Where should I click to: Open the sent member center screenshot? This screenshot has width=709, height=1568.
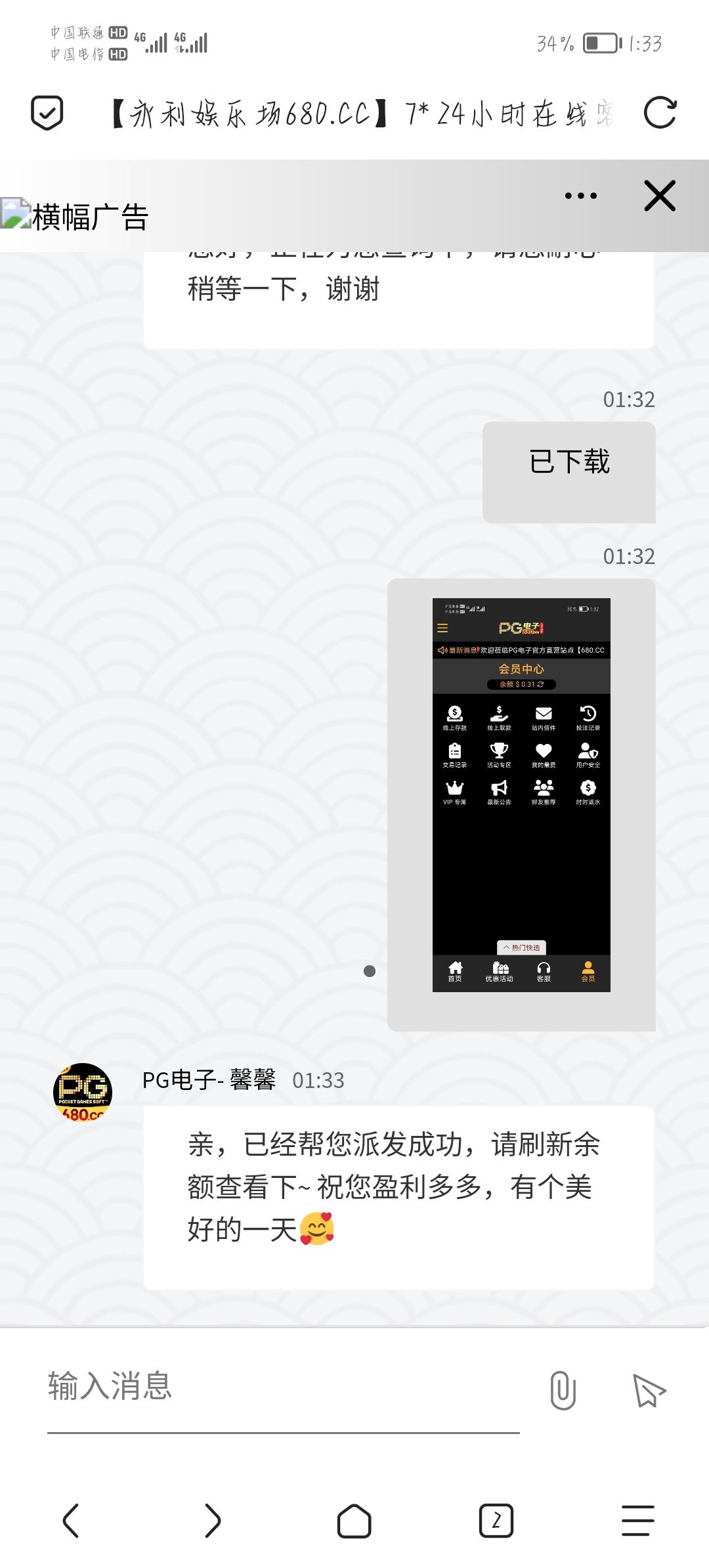521,795
